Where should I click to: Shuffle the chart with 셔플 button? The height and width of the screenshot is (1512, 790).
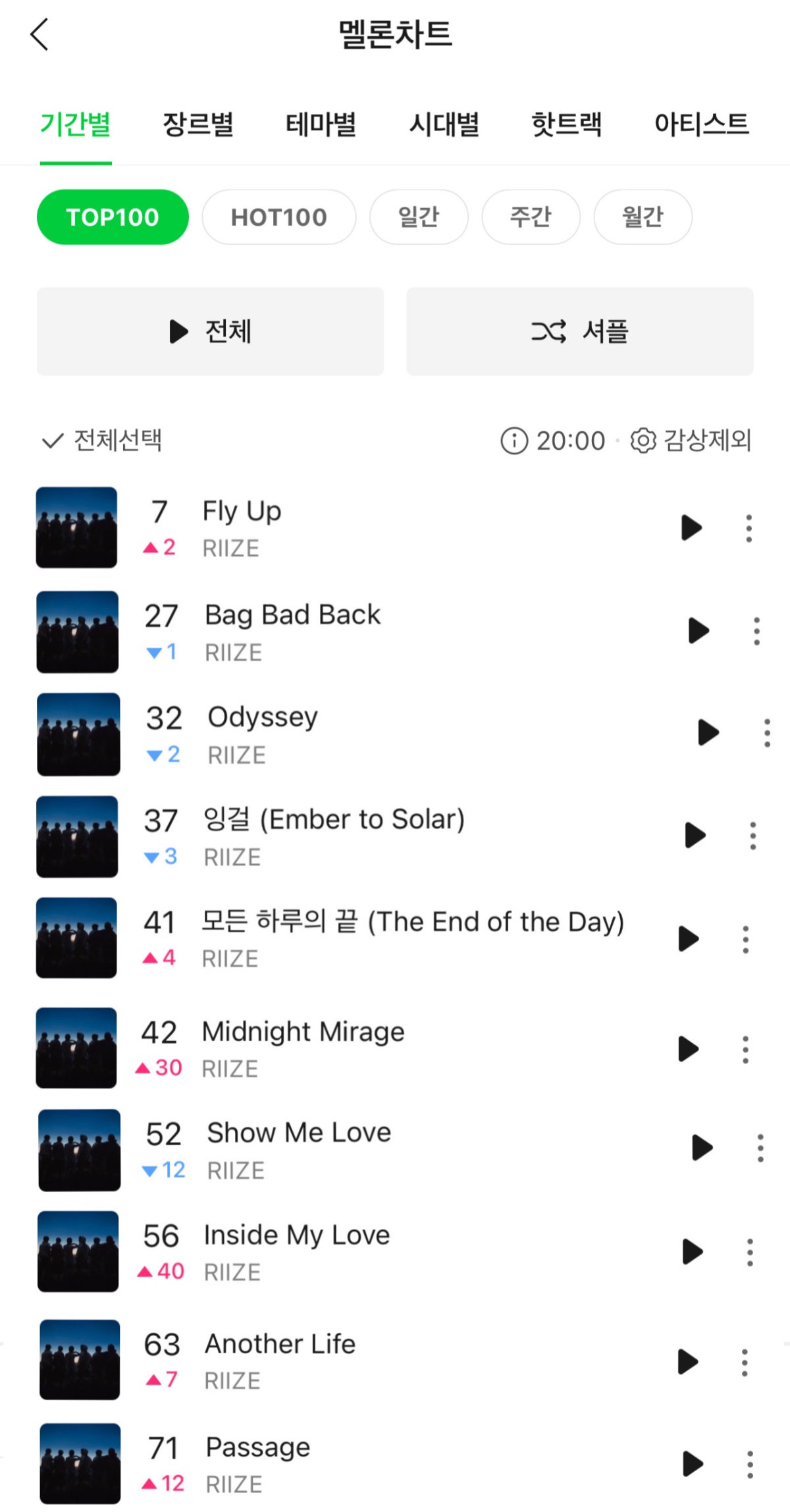[579, 331]
